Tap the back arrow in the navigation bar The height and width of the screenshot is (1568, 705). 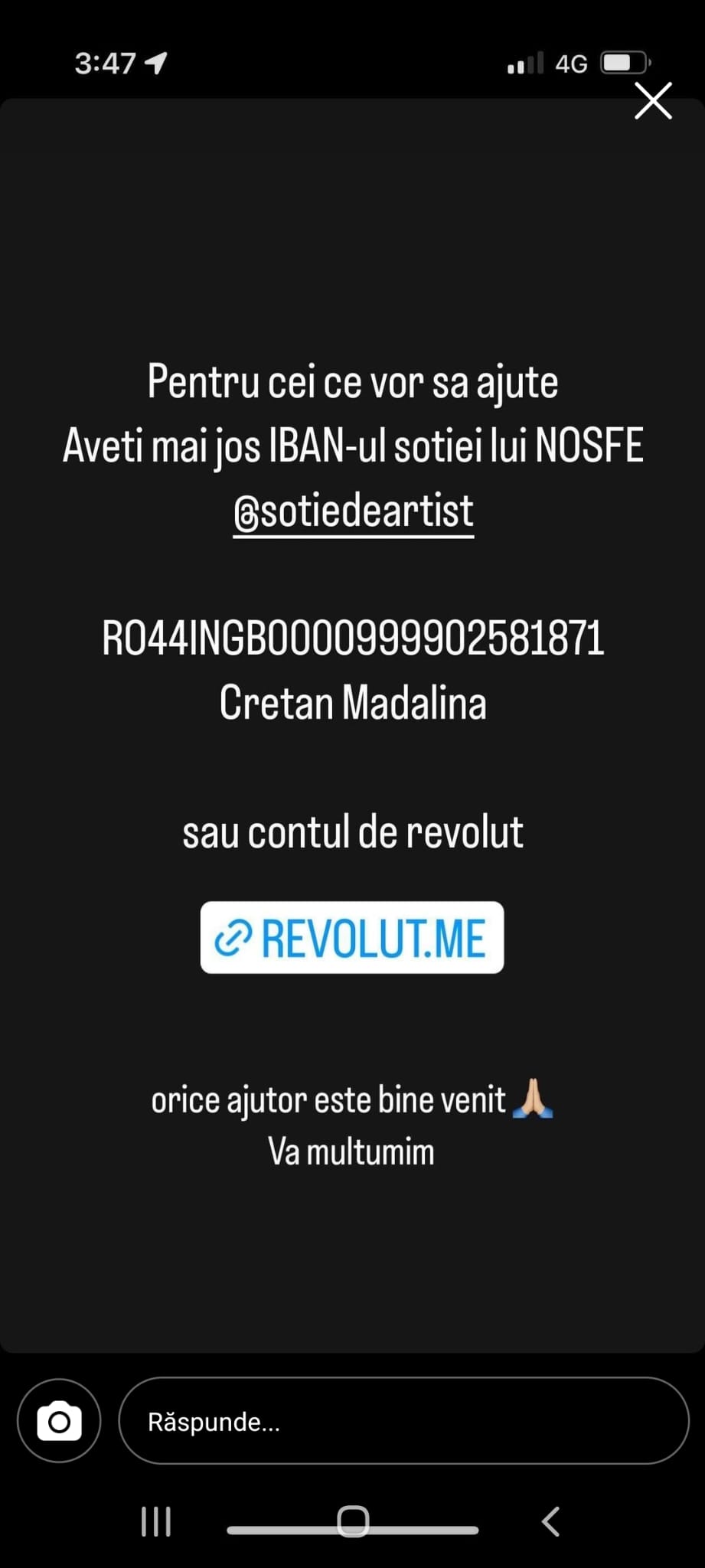[550, 1522]
